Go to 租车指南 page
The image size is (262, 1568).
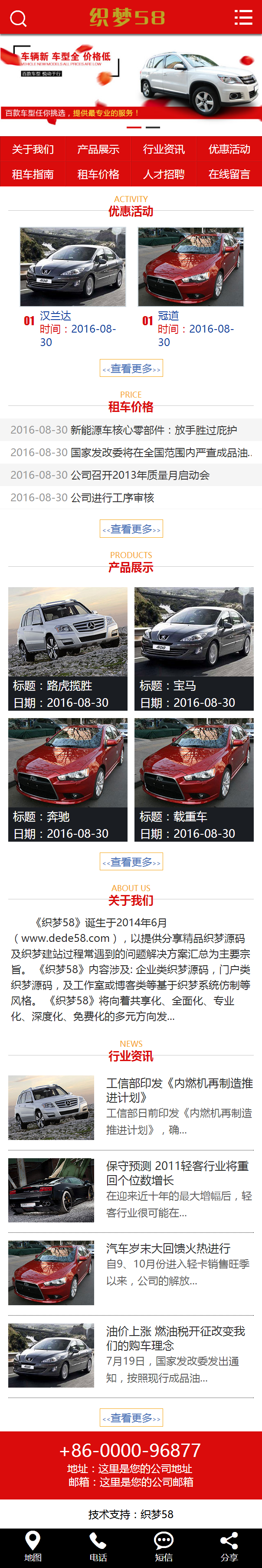pos(33,174)
